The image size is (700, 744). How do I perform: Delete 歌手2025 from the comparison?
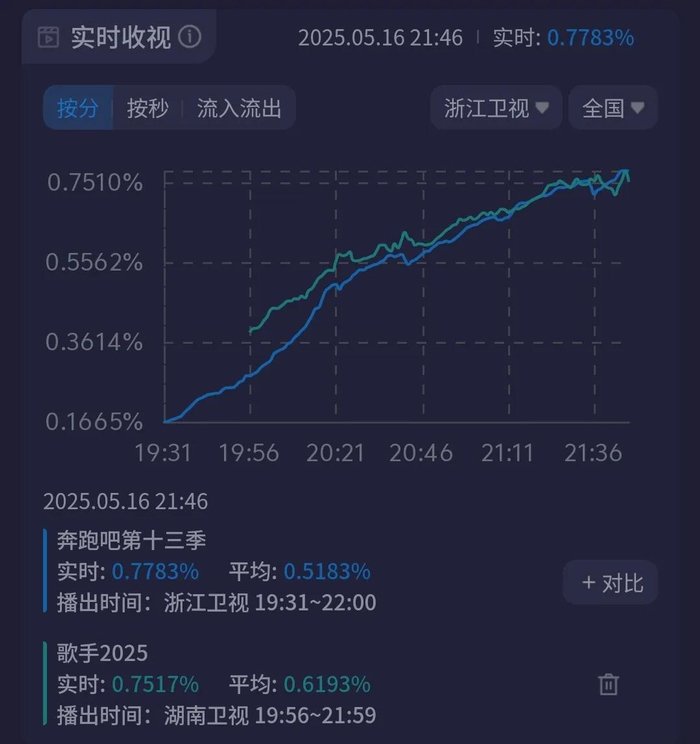pos(608,684)
